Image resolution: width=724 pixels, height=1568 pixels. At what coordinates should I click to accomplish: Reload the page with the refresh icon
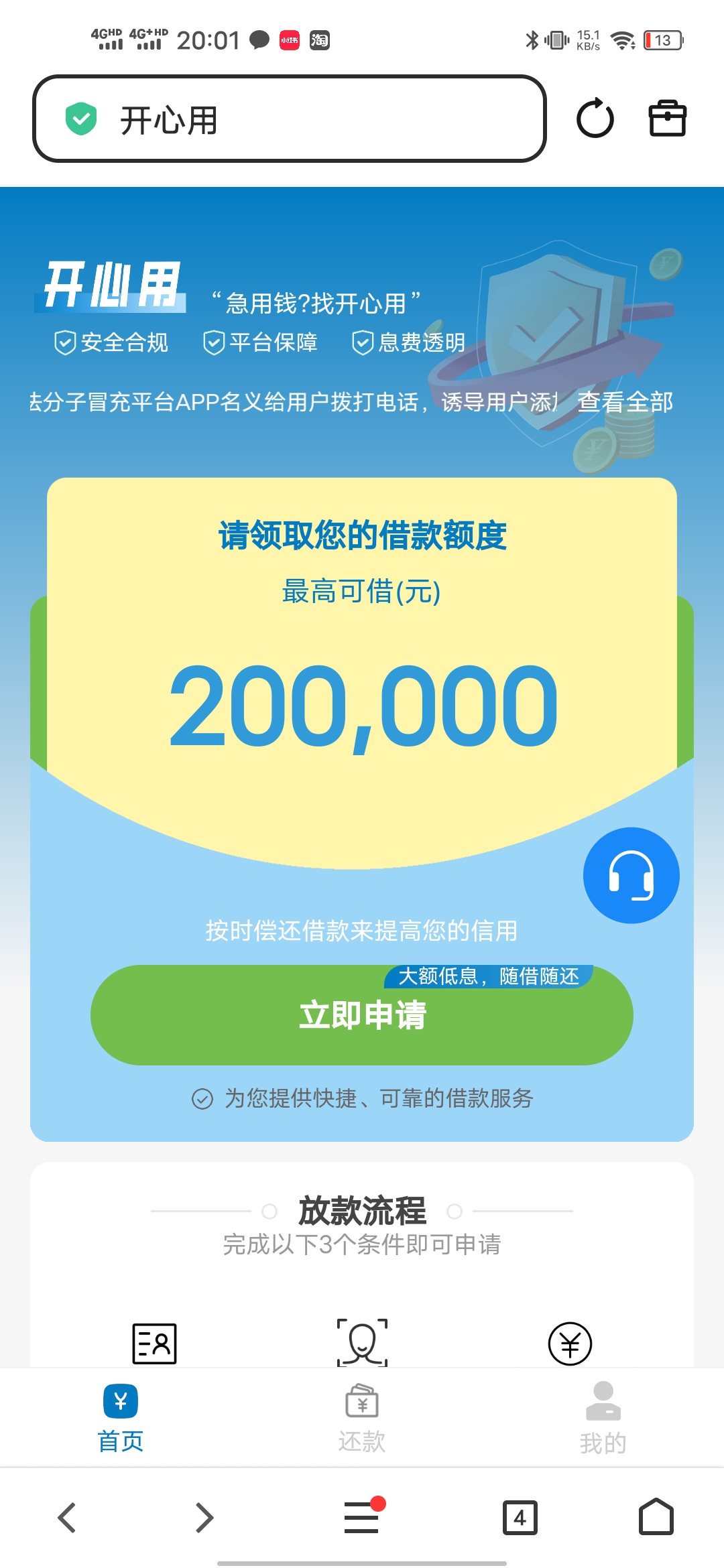(595, 119)
